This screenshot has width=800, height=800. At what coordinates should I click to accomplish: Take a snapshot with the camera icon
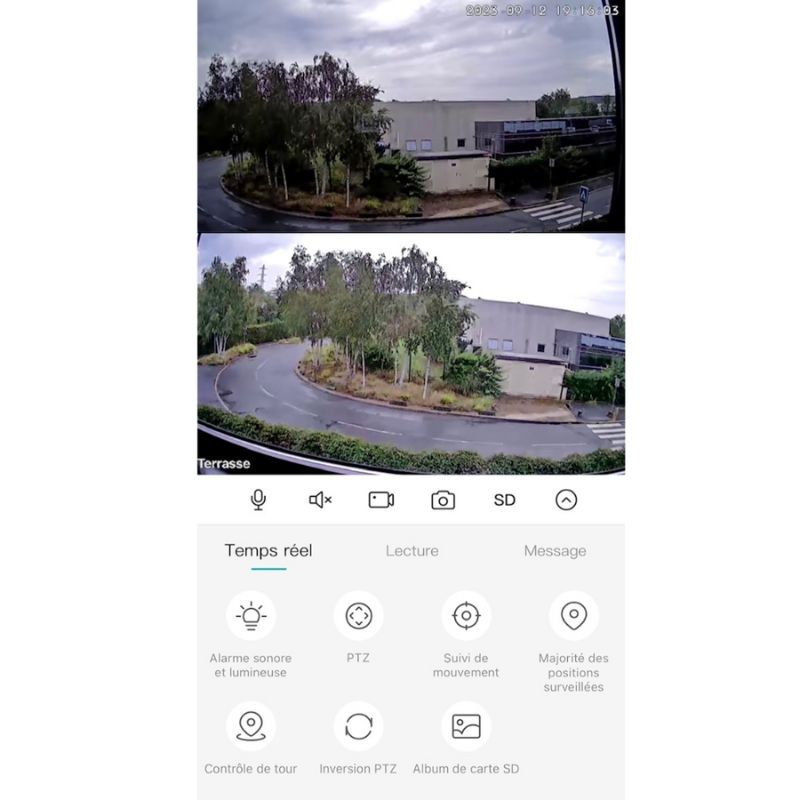pos(443,500)
